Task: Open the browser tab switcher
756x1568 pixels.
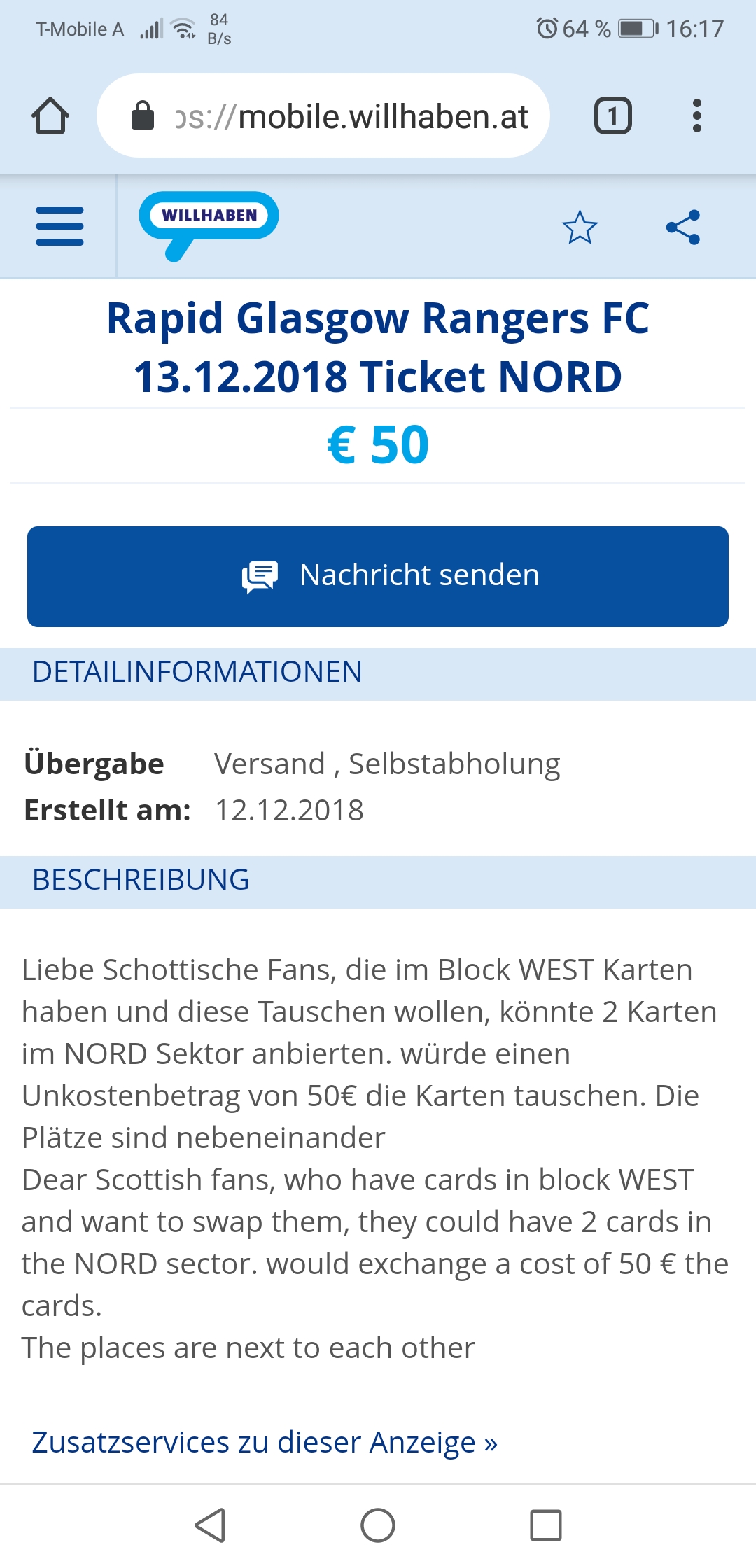Action: (x=612, y=115)
